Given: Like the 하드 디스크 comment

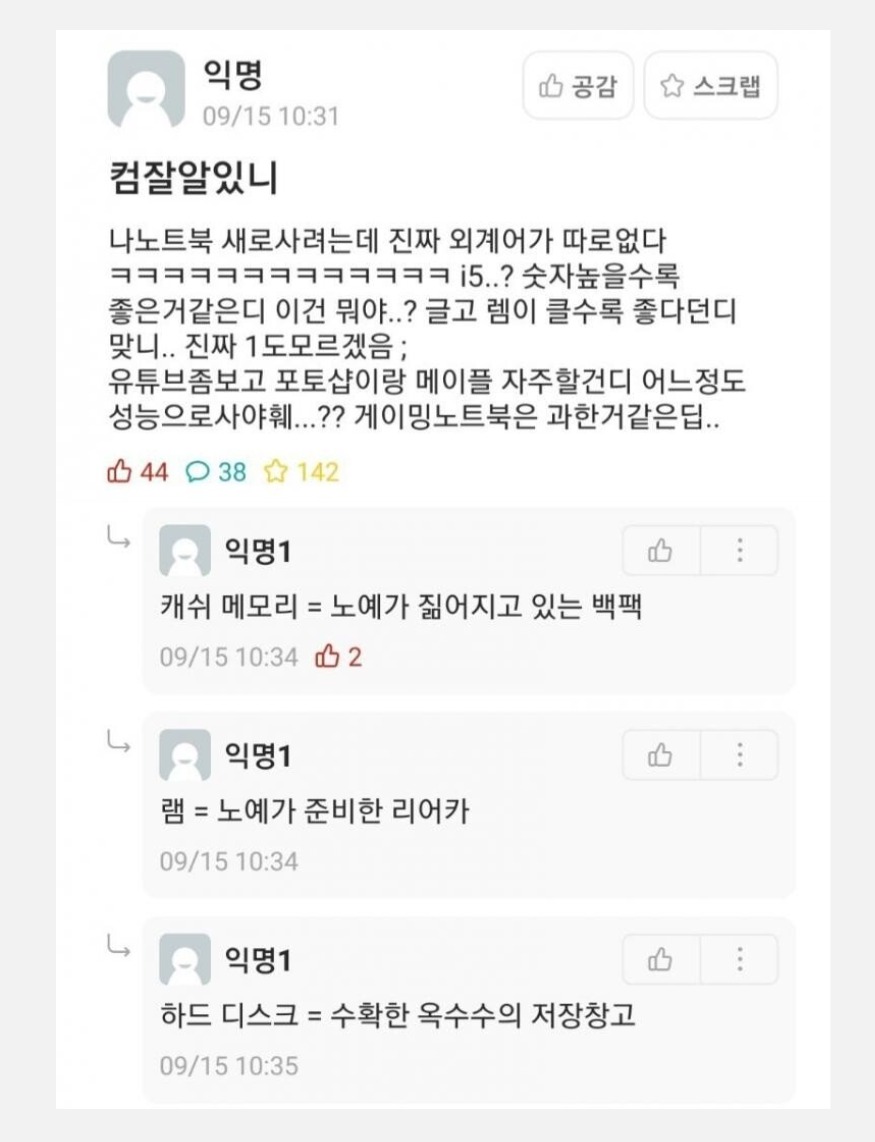Looking at the screenshot, I should click(661, 960).
